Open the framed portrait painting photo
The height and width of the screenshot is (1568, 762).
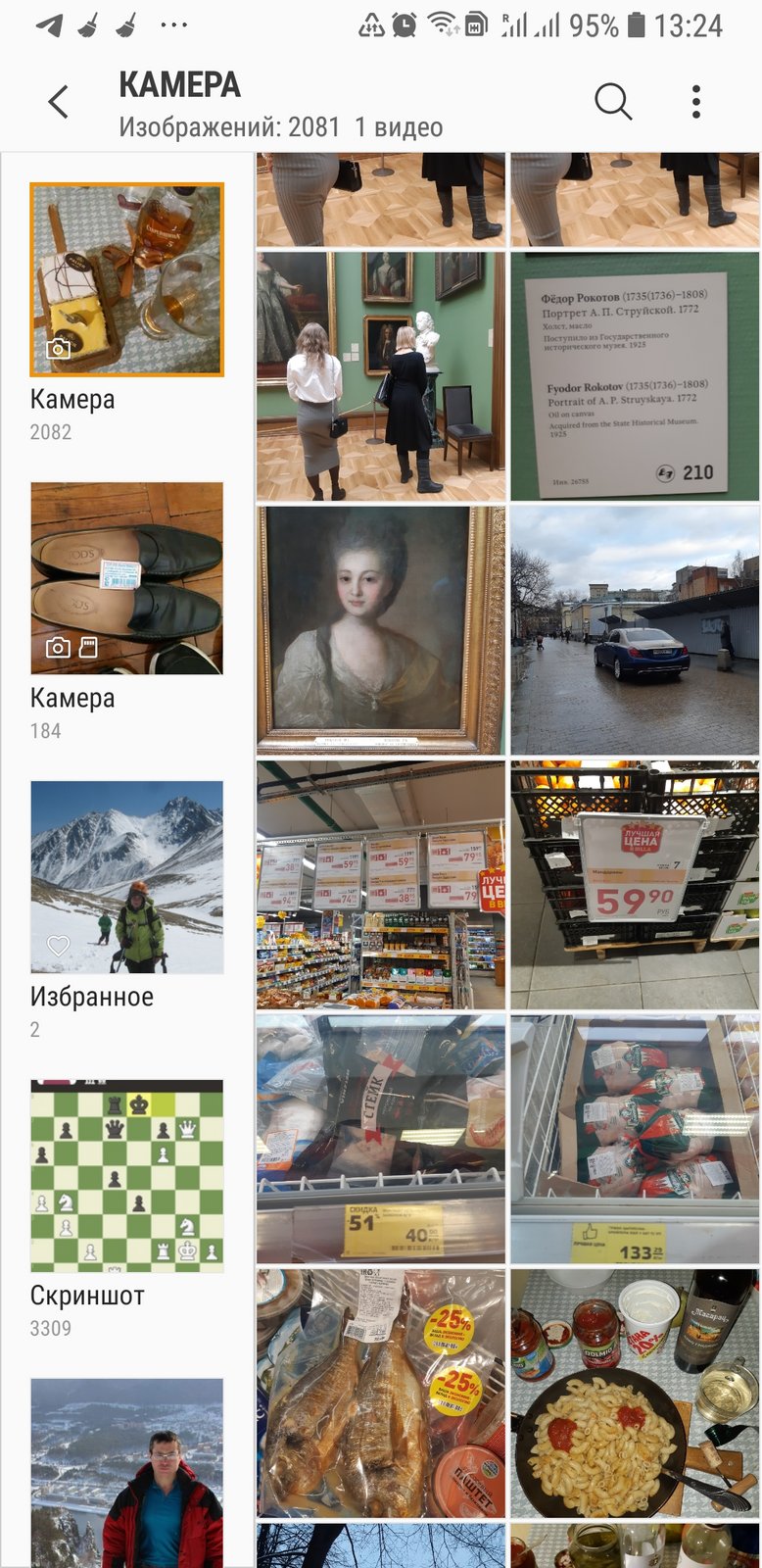pos(381,630)
